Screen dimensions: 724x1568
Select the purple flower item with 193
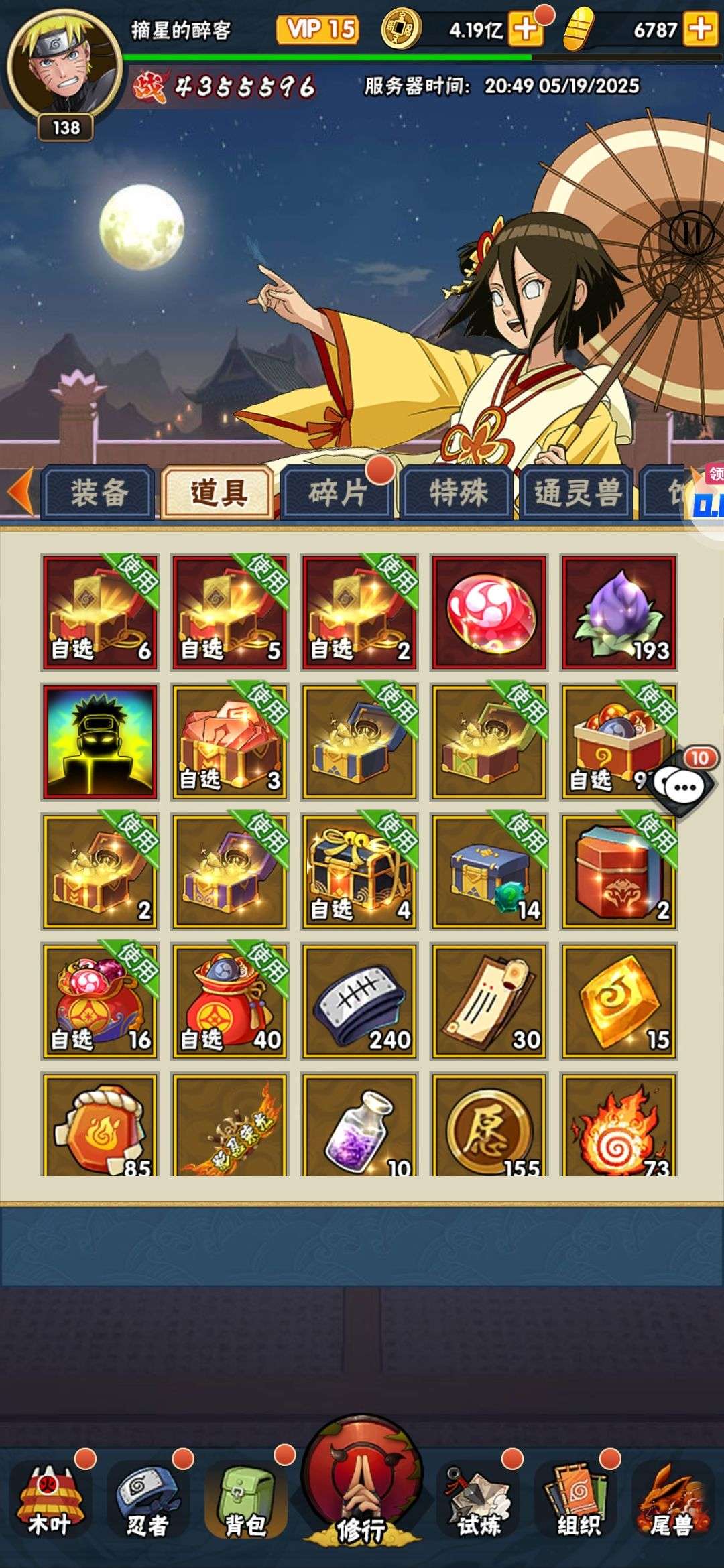[619, 612]
